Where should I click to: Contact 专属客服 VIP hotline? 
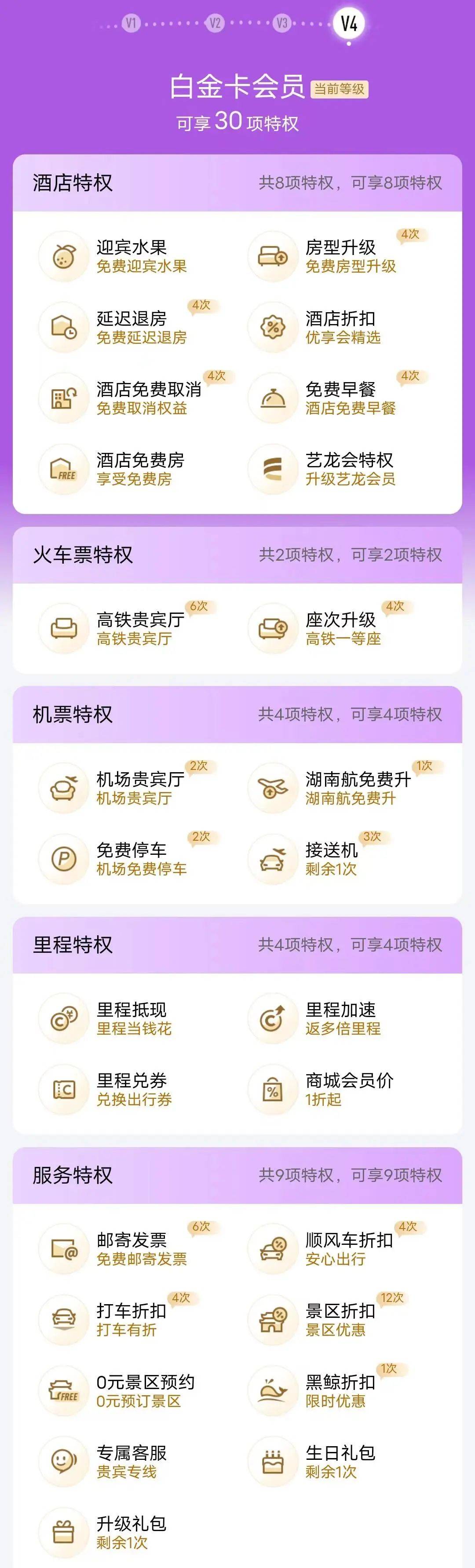131,1461
